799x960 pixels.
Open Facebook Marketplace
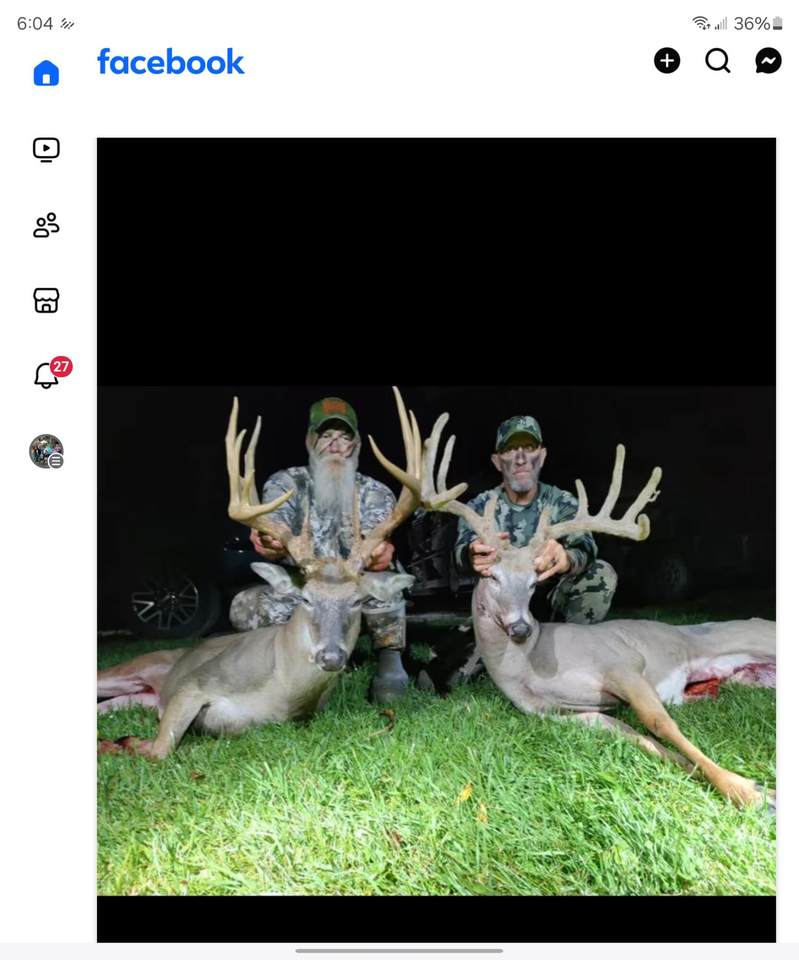46,302
